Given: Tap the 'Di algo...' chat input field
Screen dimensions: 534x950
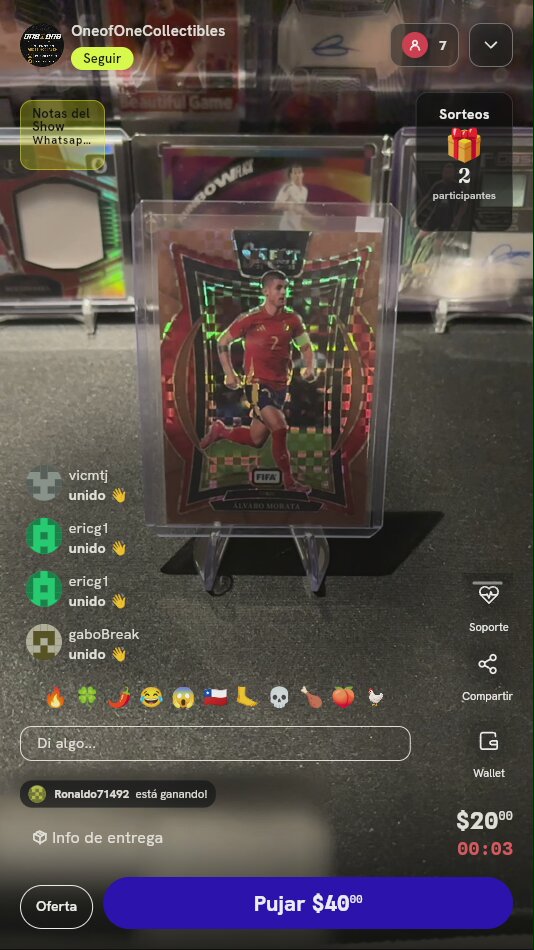Looking at the screenshot, I should [x=215, y=743].
